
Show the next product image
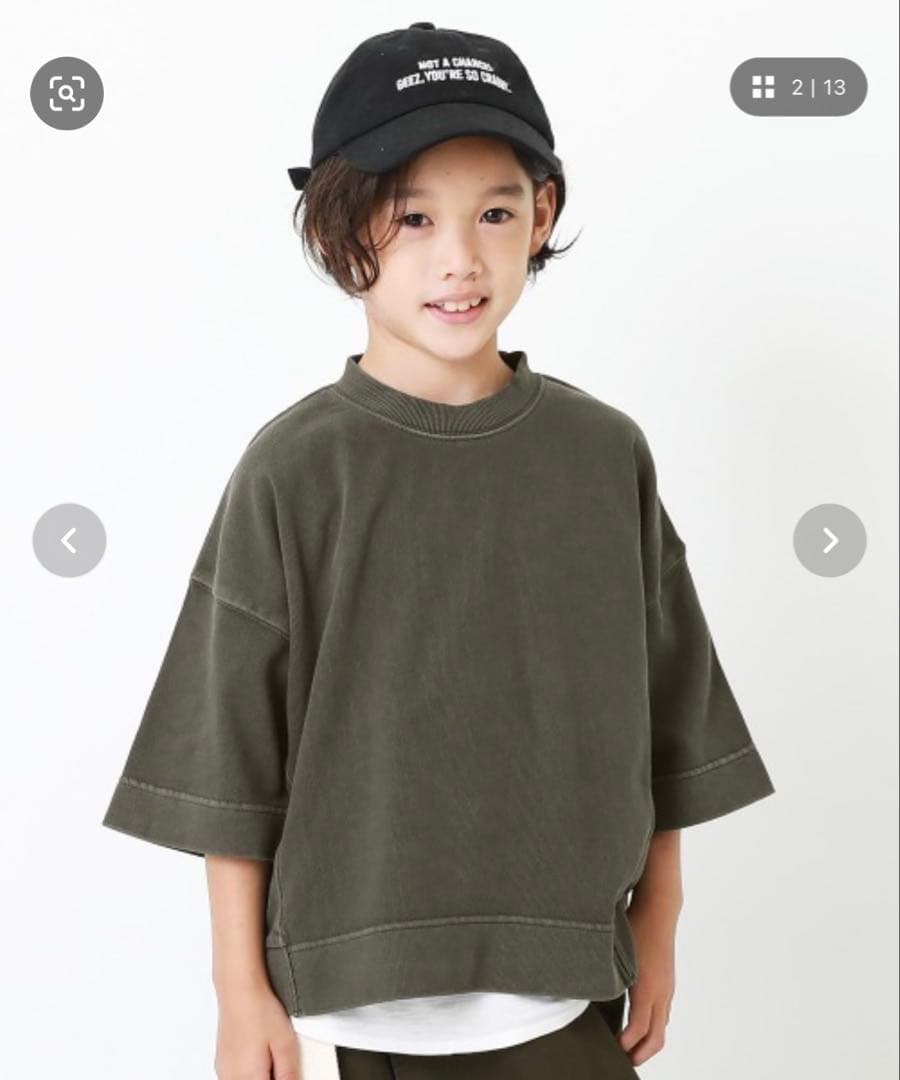coord(829,540)
